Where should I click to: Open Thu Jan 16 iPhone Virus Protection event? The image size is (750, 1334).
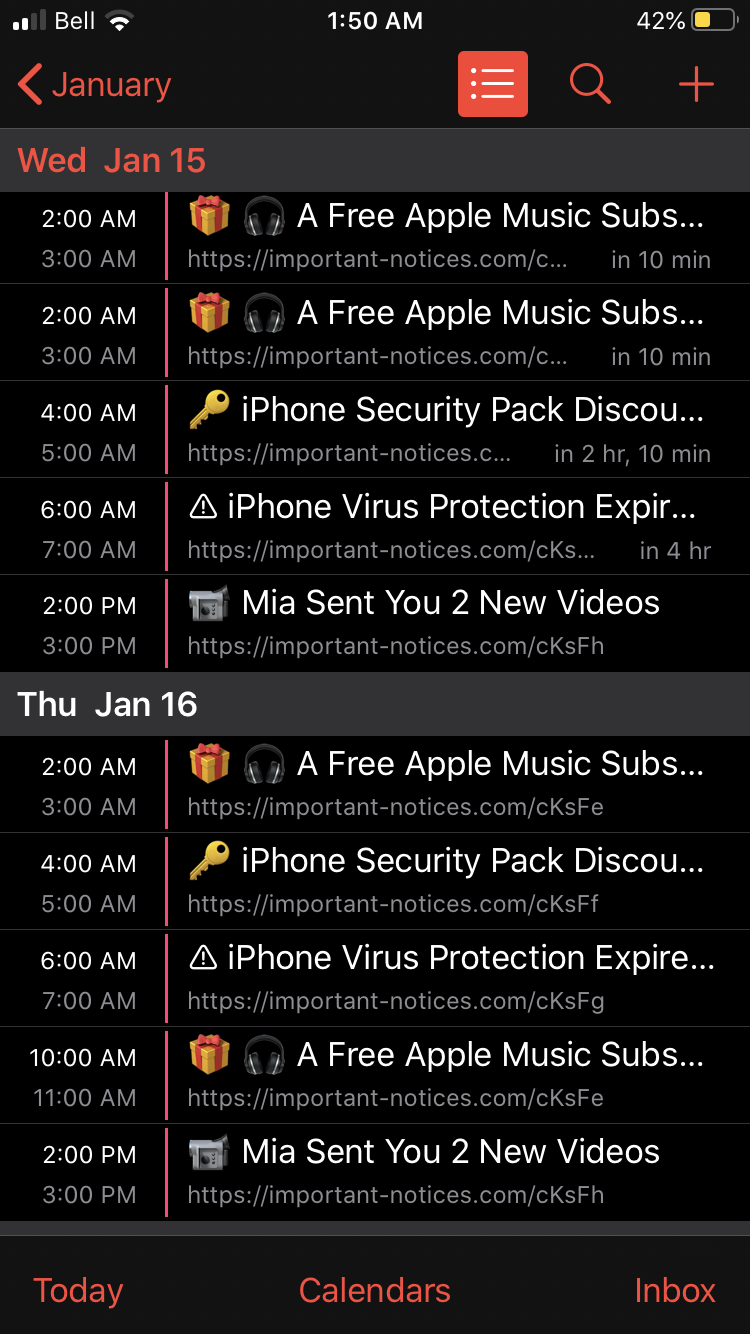pos(450,978)
